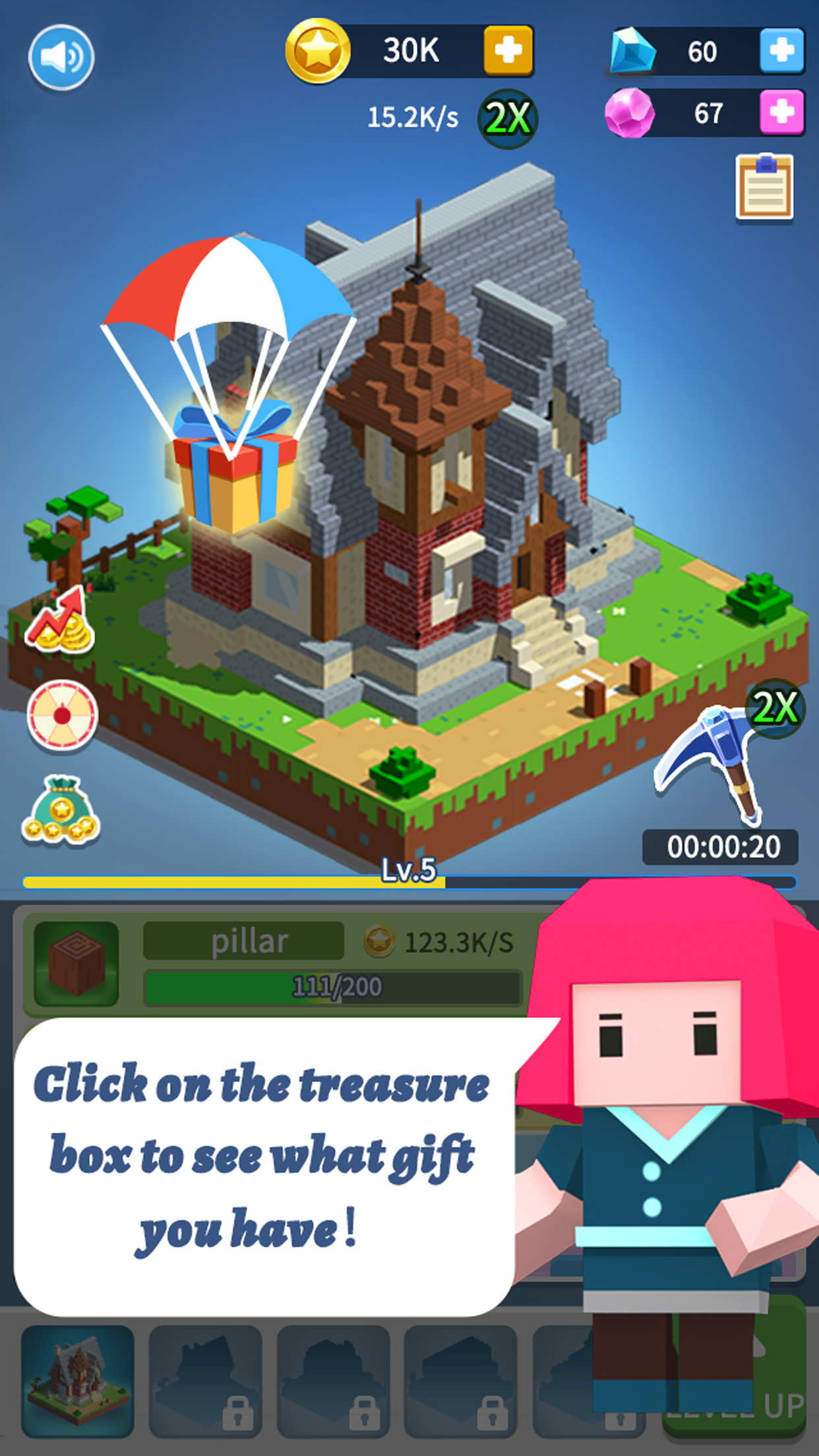Select the first house thumbnail
The image size is (819, 1456).
coord(78,1380)
